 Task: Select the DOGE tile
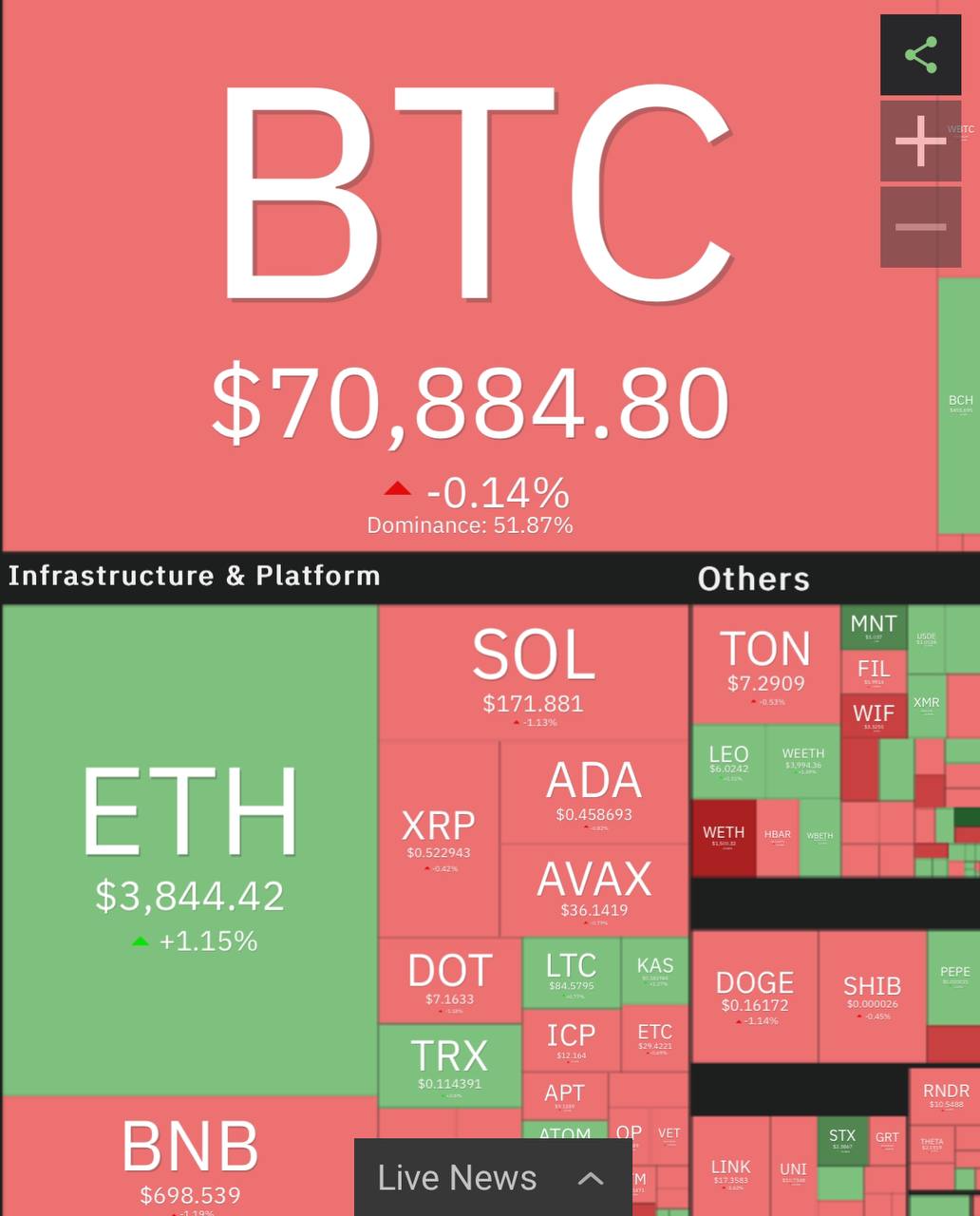(754, 995)
